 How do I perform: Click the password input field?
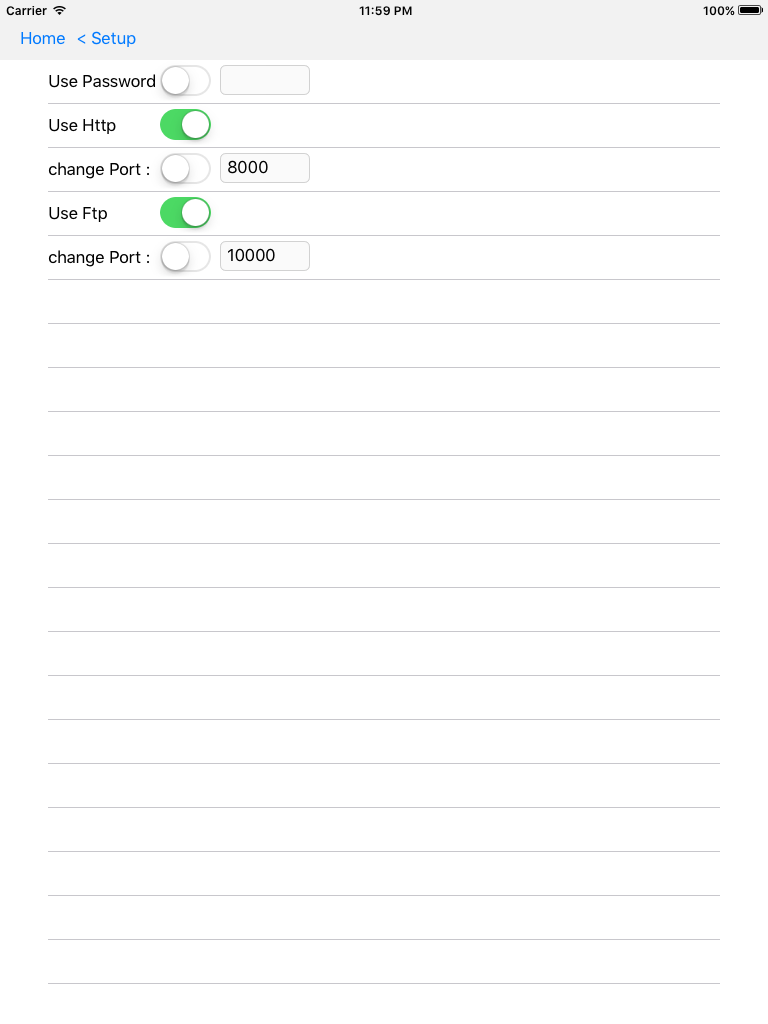[264, 80]
